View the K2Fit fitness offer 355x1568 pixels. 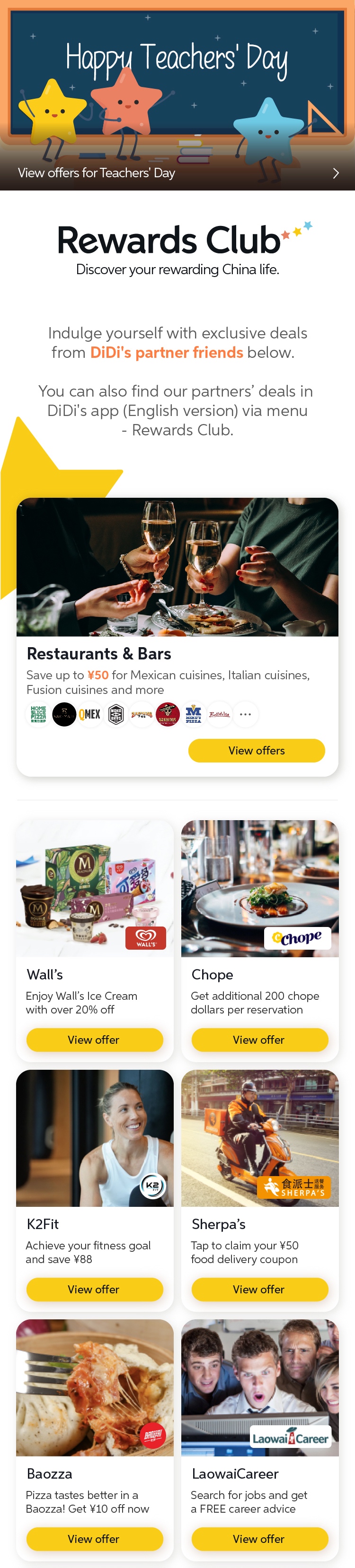coord(95,1289)
